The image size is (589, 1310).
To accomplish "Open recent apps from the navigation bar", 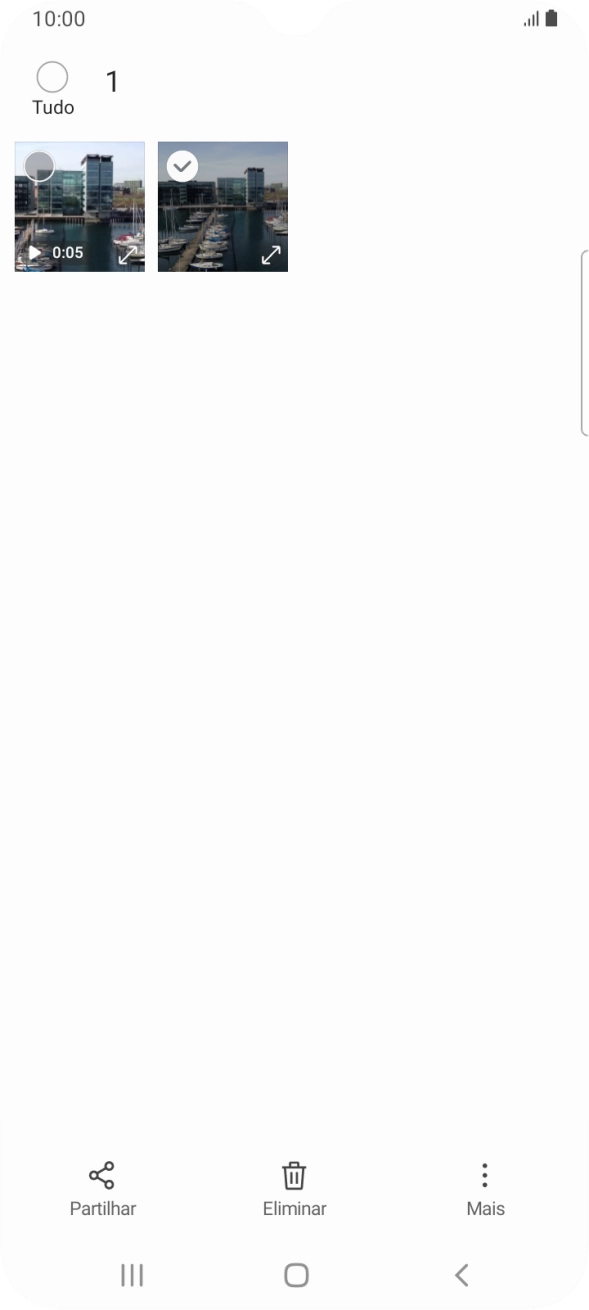I will click(x=132, y=1274).
